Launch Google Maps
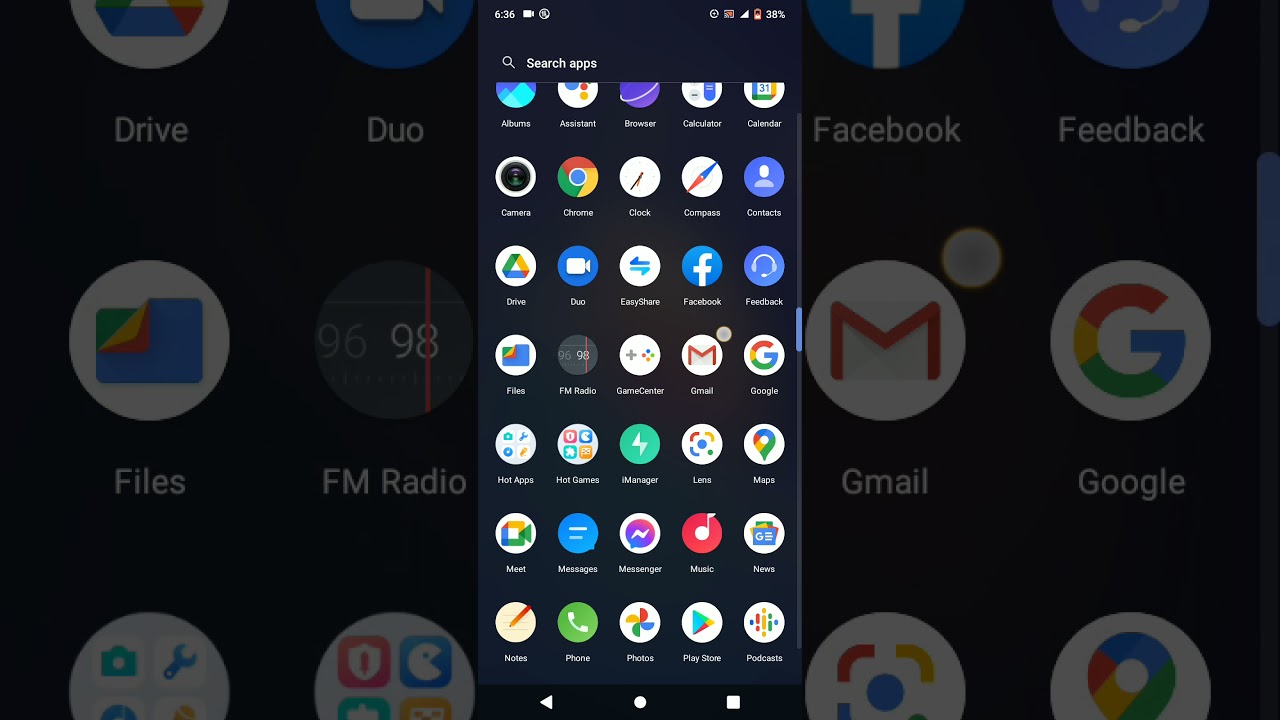The width and height of the screenshot is (1280, 720). pyautogui.click(x=764, y=445)
